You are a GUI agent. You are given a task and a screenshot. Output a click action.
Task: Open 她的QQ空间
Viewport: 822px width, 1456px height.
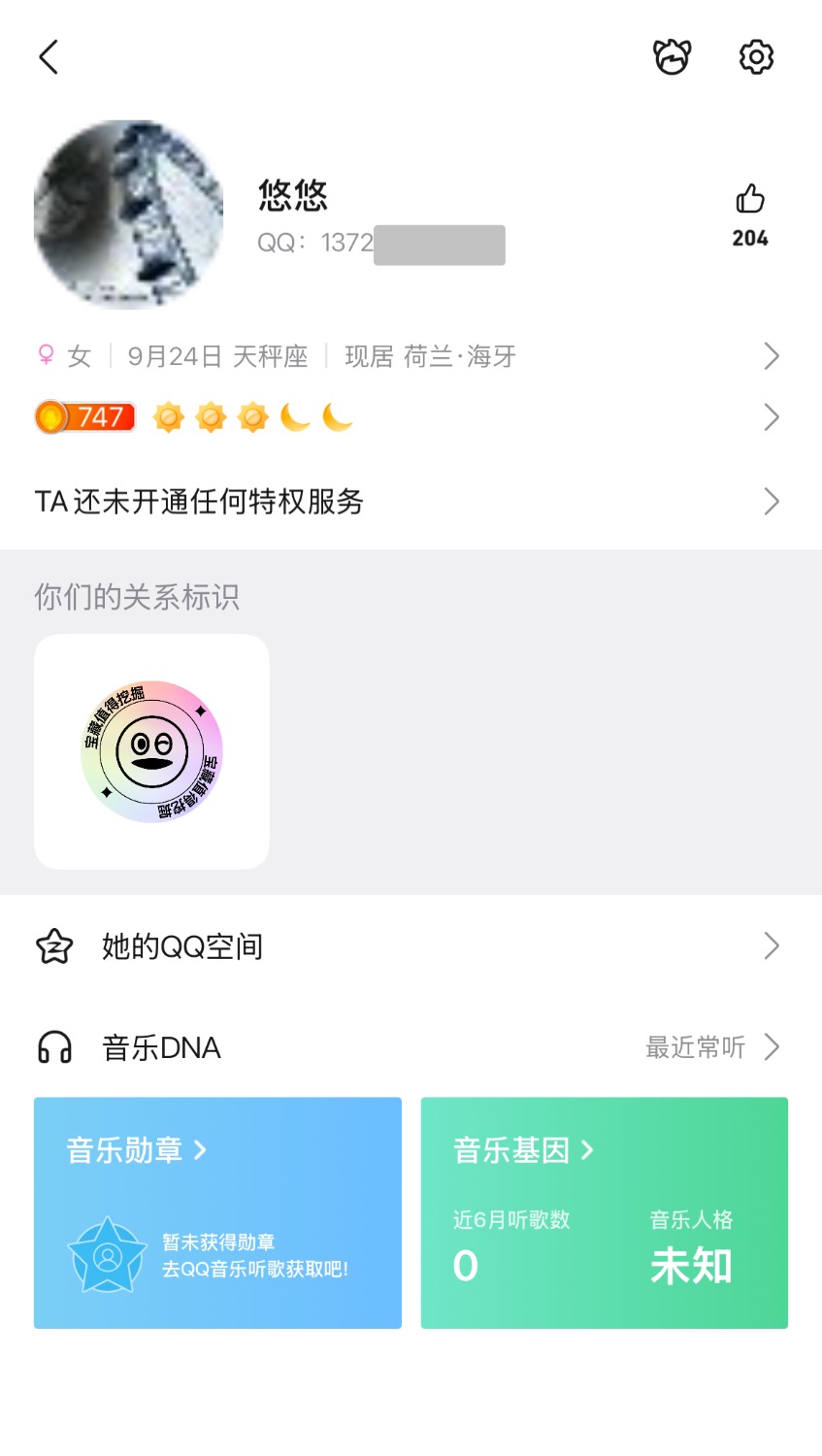pos(408,946)
